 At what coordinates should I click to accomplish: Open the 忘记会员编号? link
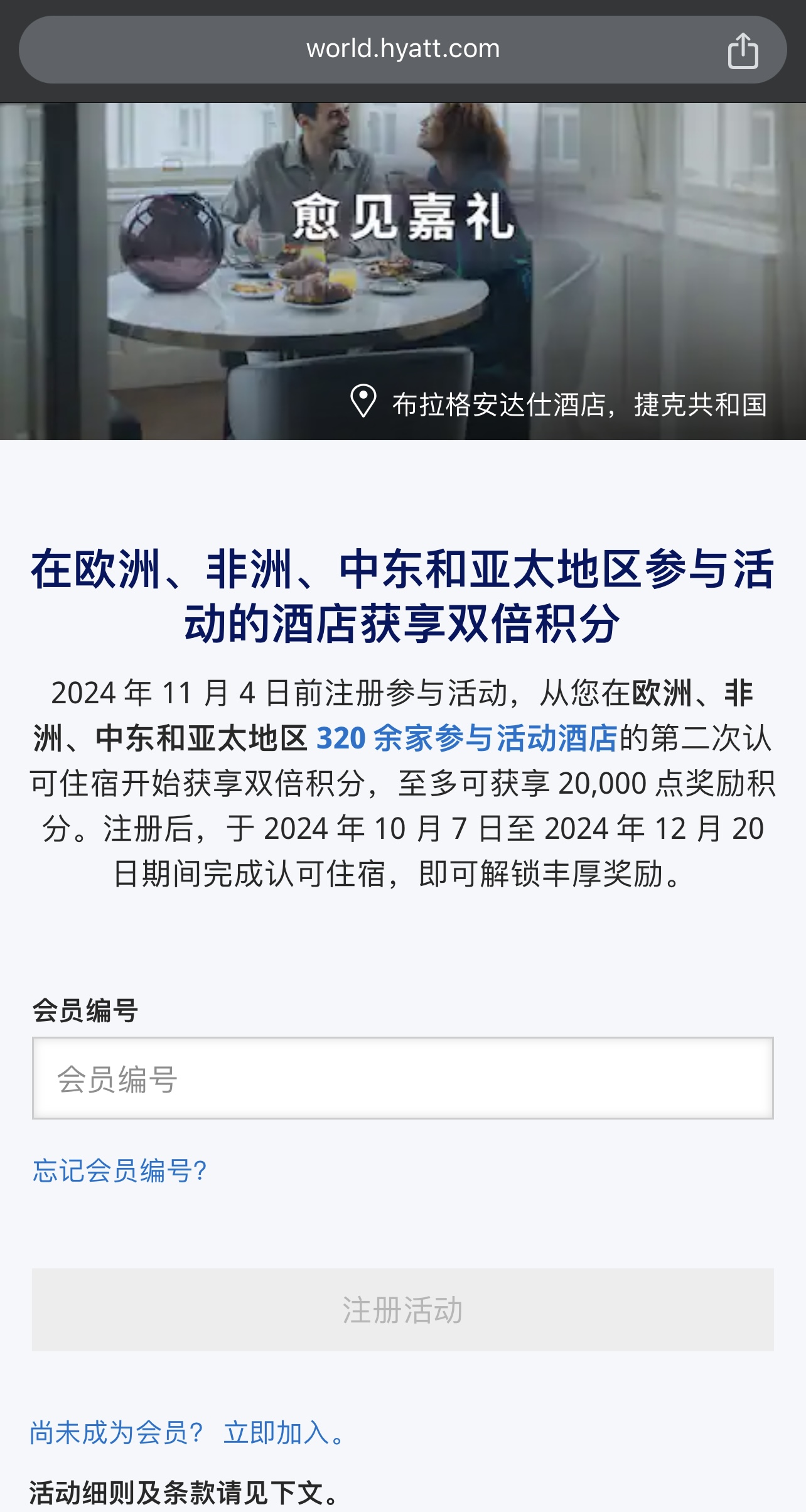coord(119,1171)
